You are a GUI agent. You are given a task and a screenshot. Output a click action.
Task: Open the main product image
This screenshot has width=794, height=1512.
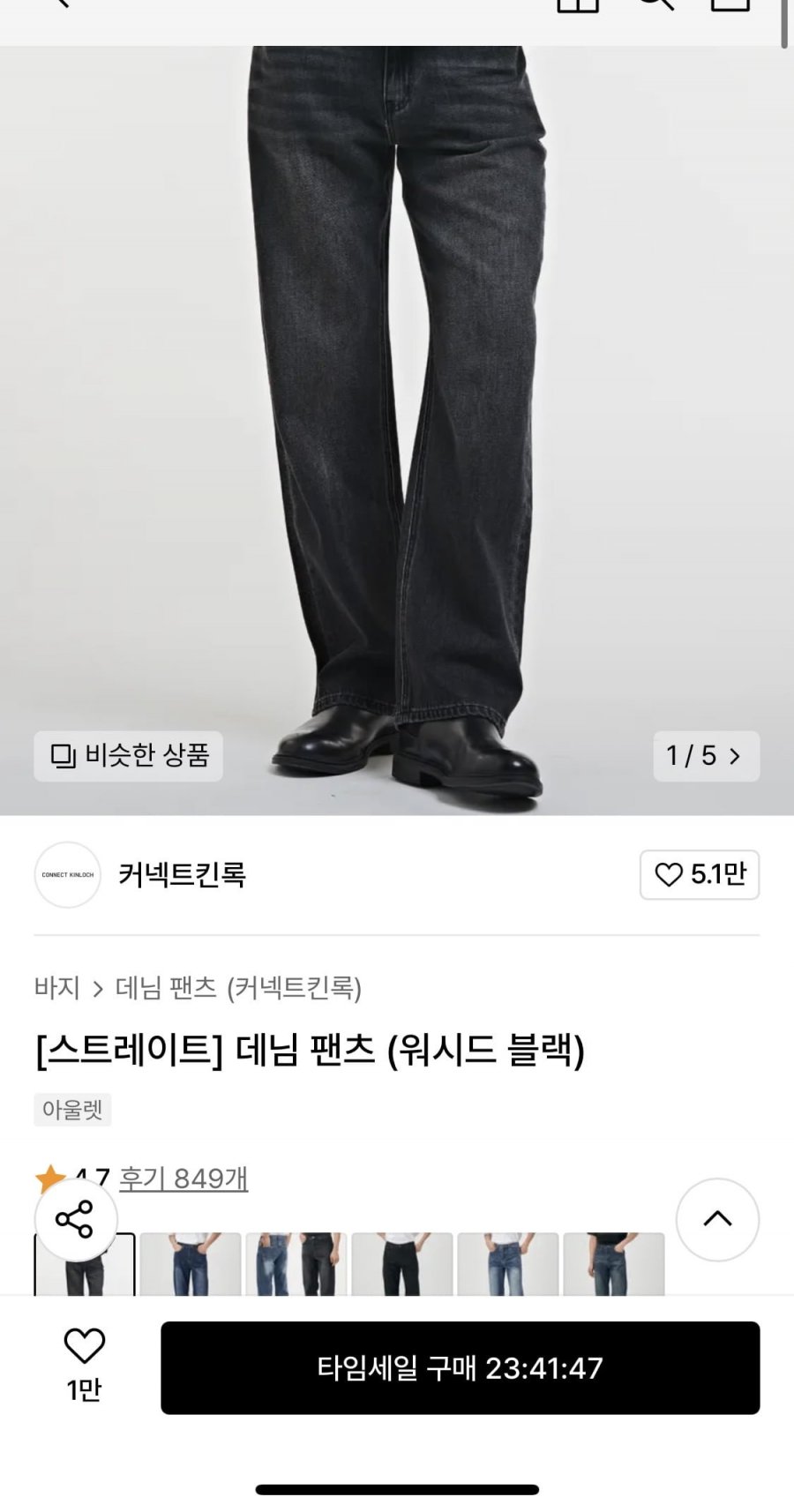(397, 397)
